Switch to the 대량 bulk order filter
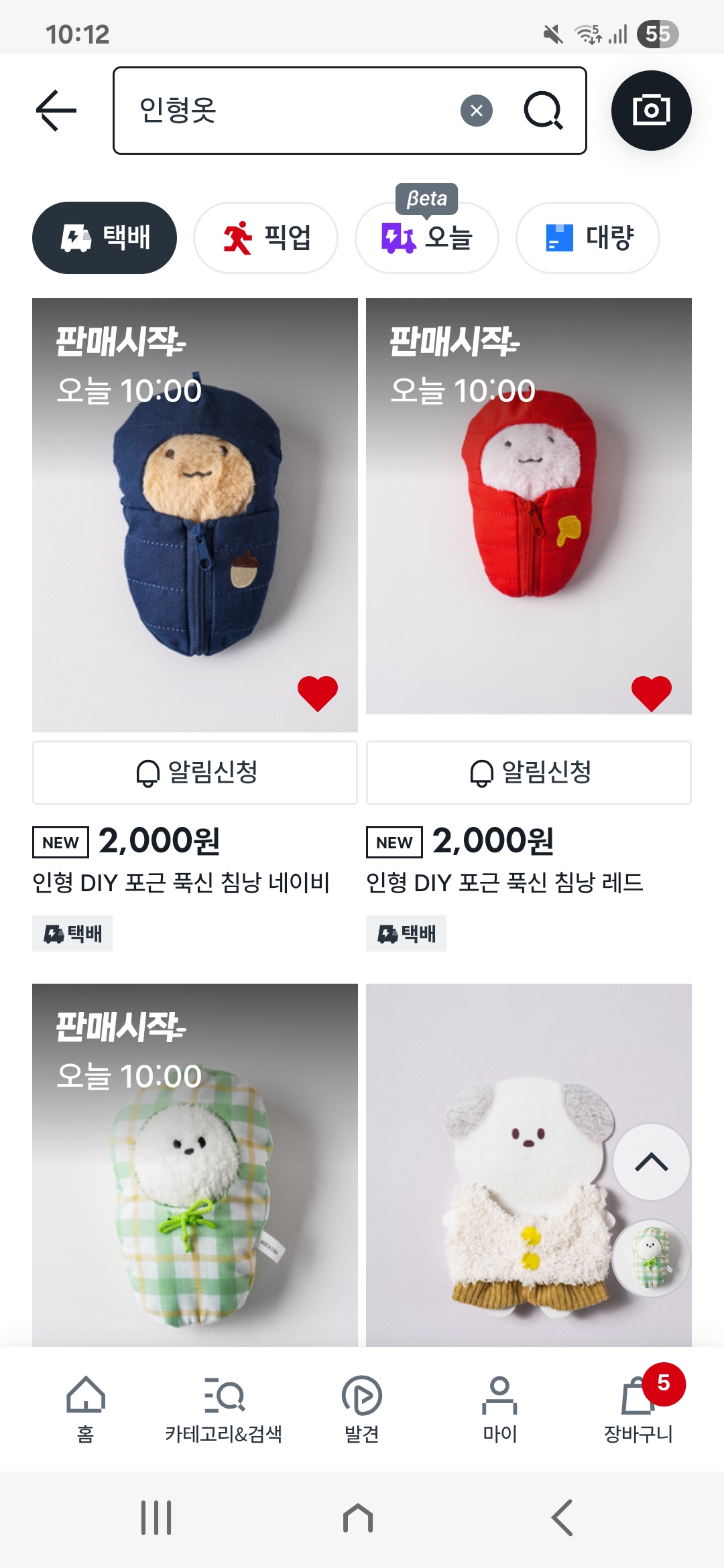Image resolution: width=724 pixels, height=1568 pixels. point(588,238)
